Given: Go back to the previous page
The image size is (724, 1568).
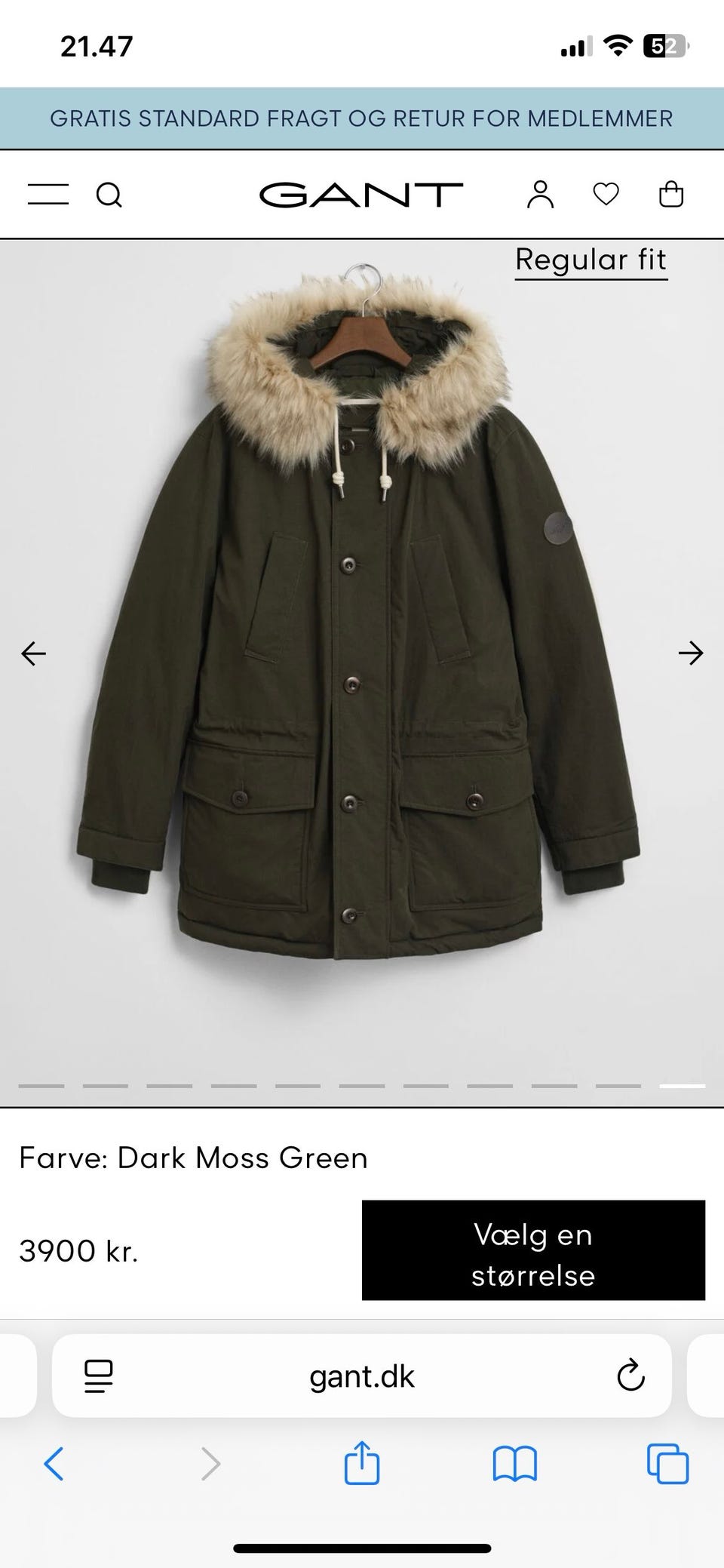Looking at the screenshot, I should (54, 1464).
